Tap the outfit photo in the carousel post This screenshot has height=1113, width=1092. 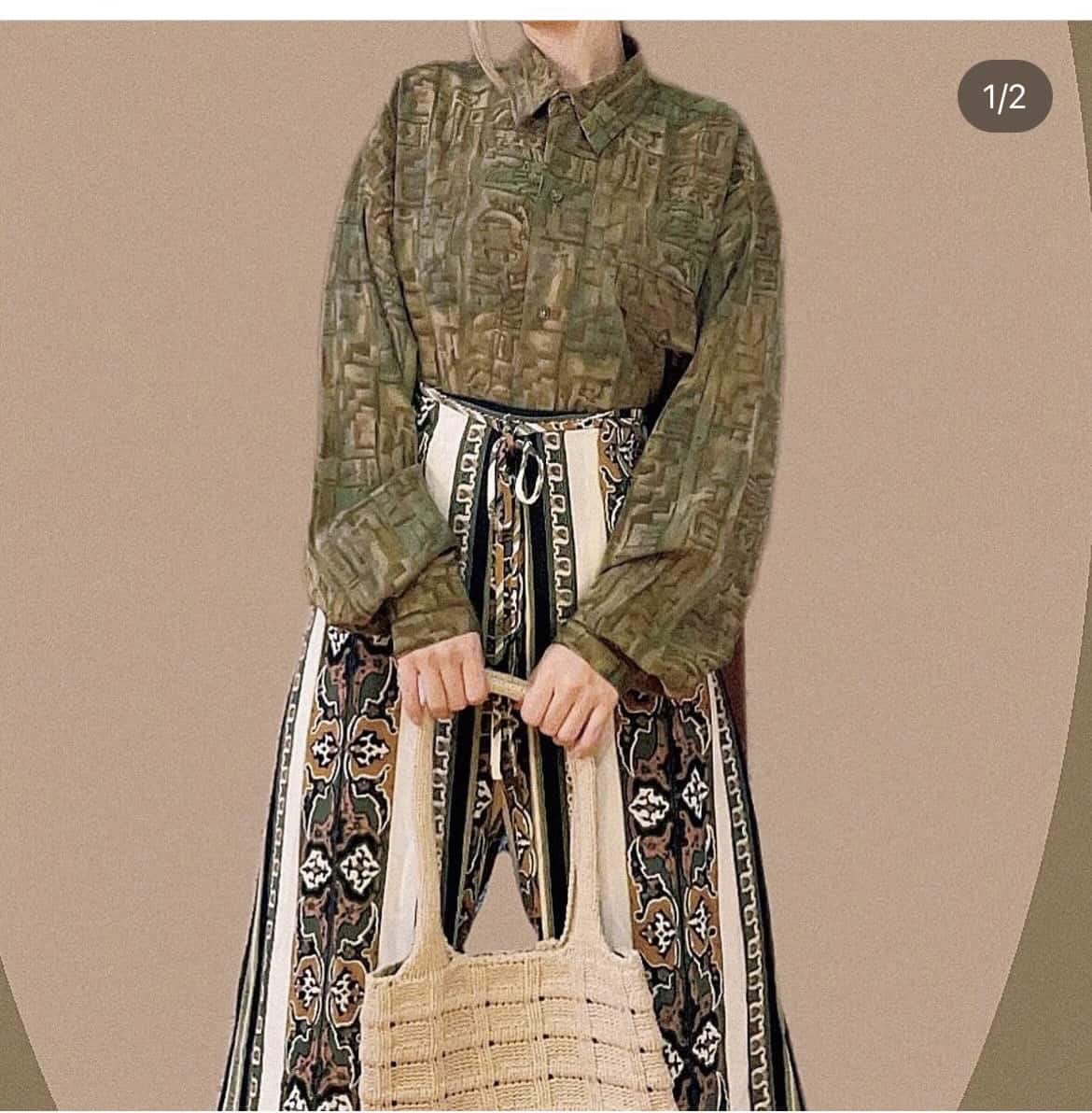pos(546,560)
